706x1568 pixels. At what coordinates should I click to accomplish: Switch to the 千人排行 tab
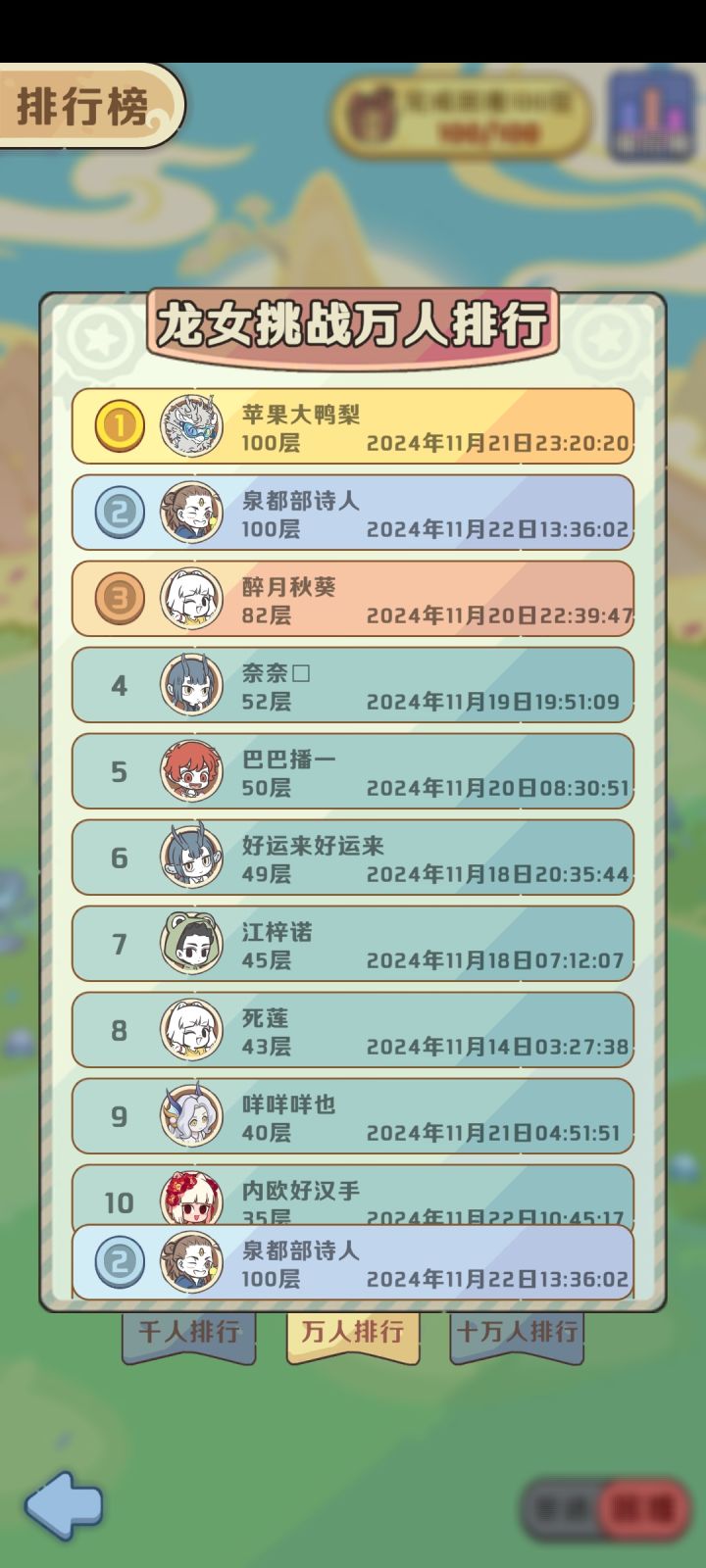(188, 1331)
